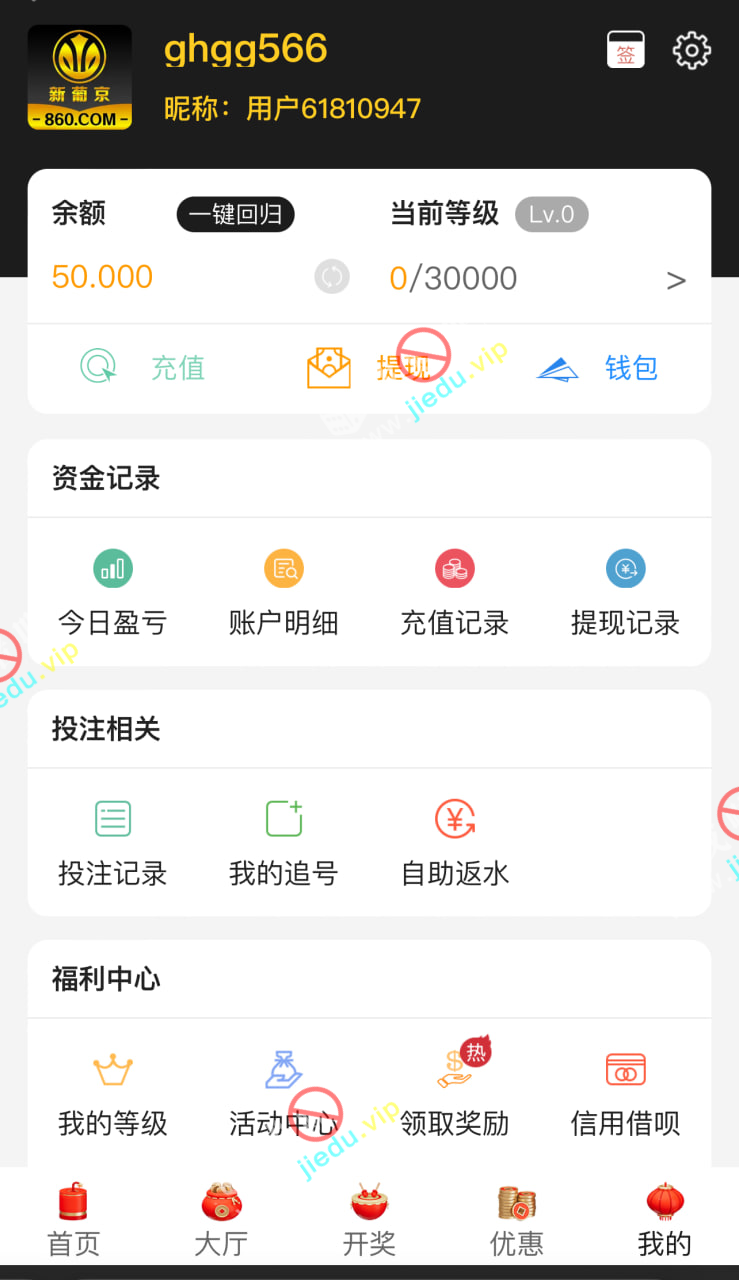
Task: Open 投注记录 betting records
Action: tap(113, 843)
